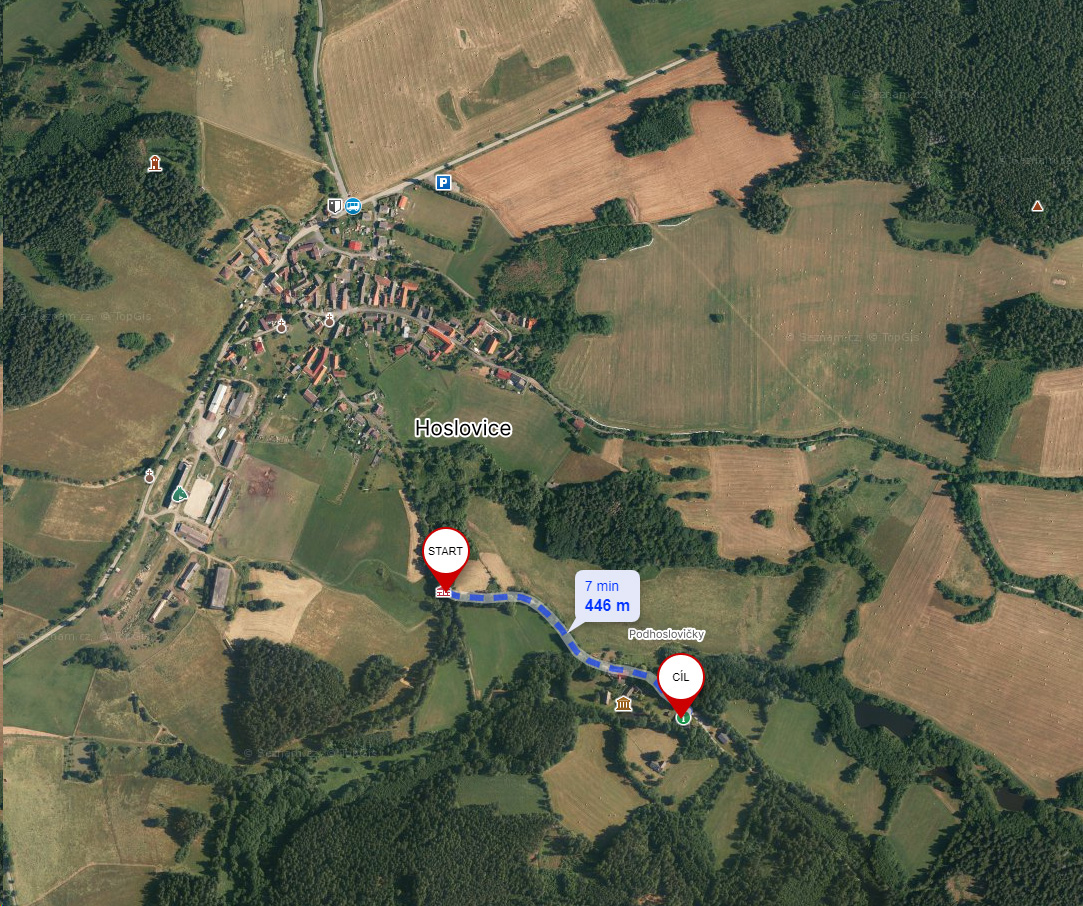Tap the START route marker
The image size is (1083, 906).
pyautogui.click(x=445, y=551)
